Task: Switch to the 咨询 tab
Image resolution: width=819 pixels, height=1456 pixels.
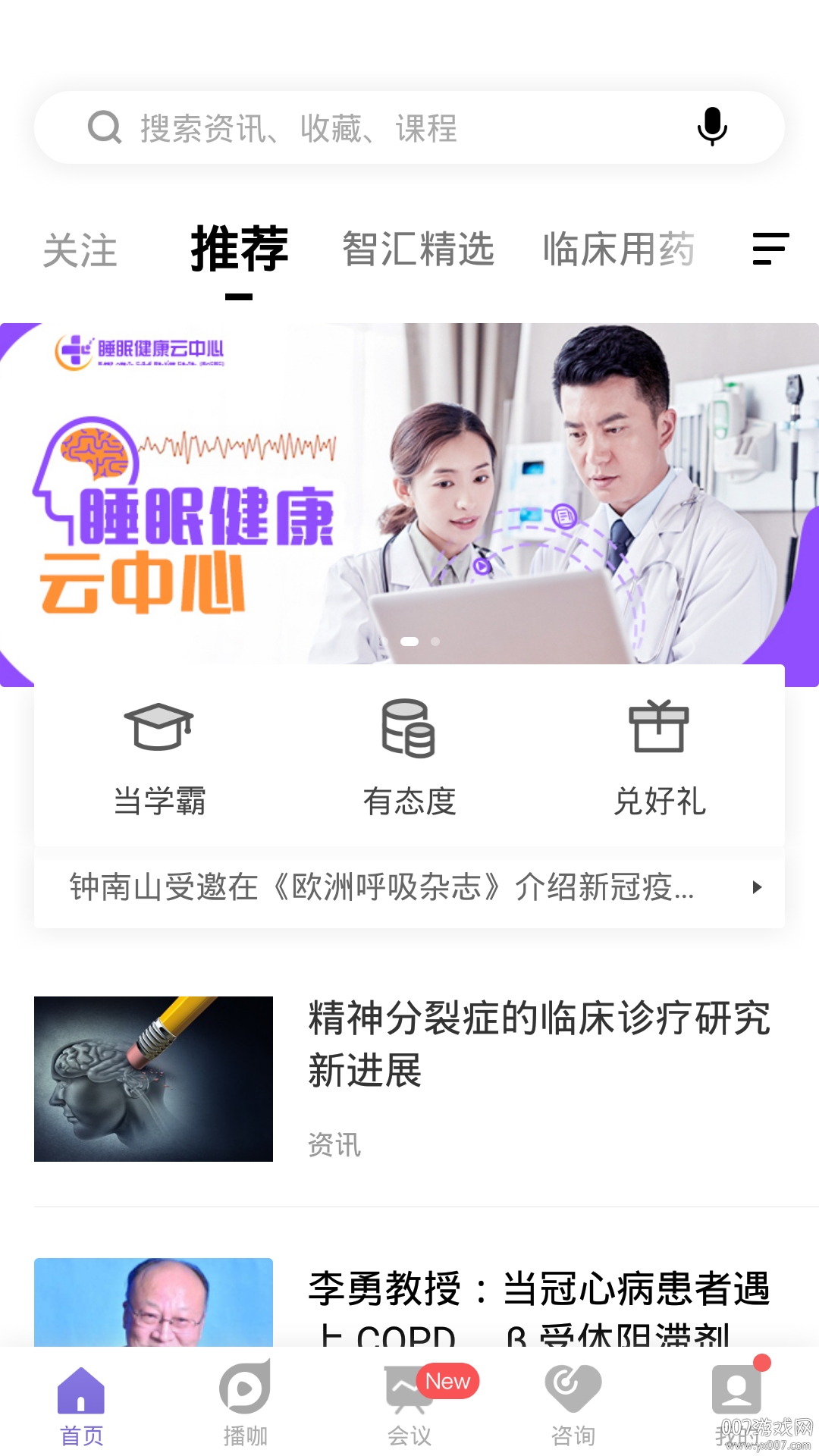Action: click(573, 1404)
